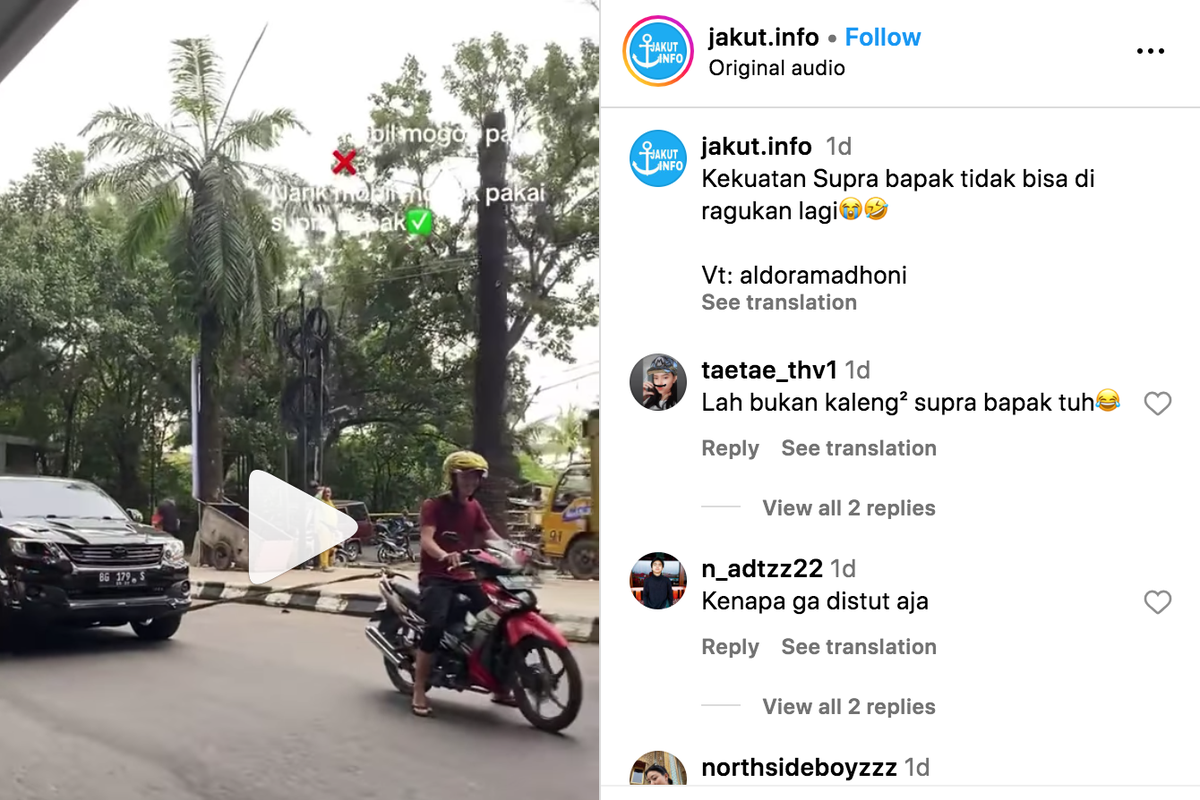Viewport: 1200px width, 800px height.
Task: View all 2 replies under n_adtzz22
Action: click(848, 707)
